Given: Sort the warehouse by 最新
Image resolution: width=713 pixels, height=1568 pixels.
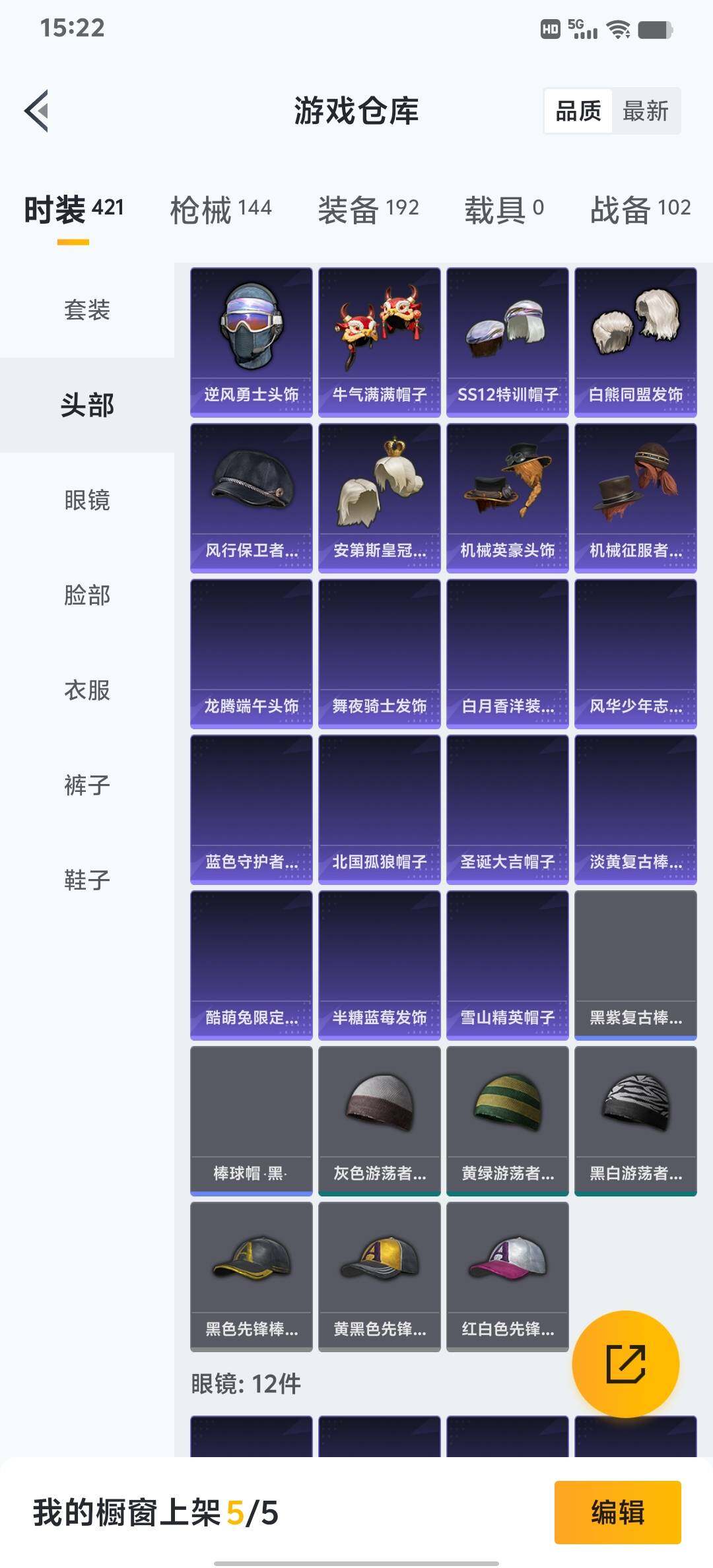Looking at the screenshot, I should 645,111.
